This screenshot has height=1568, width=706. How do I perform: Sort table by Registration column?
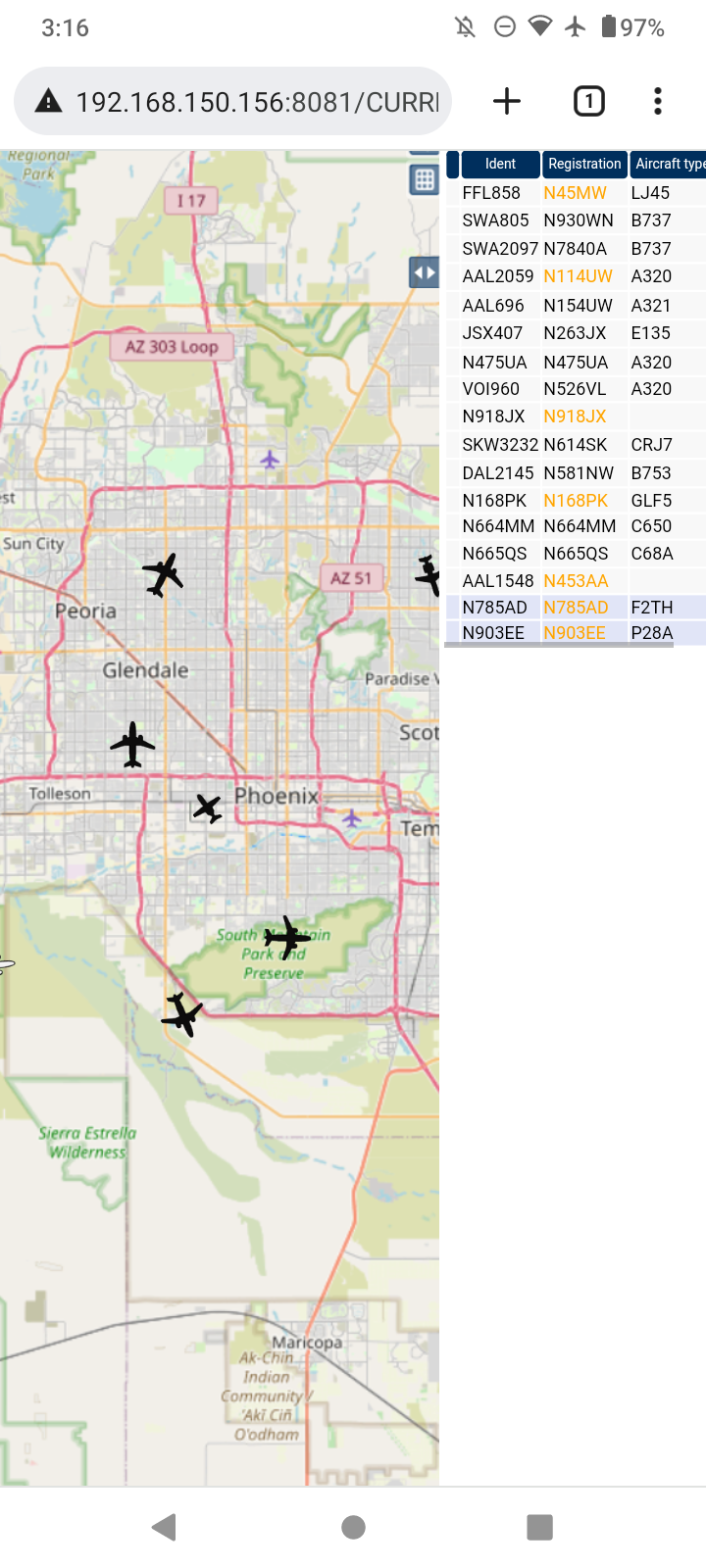pos(584,164)
